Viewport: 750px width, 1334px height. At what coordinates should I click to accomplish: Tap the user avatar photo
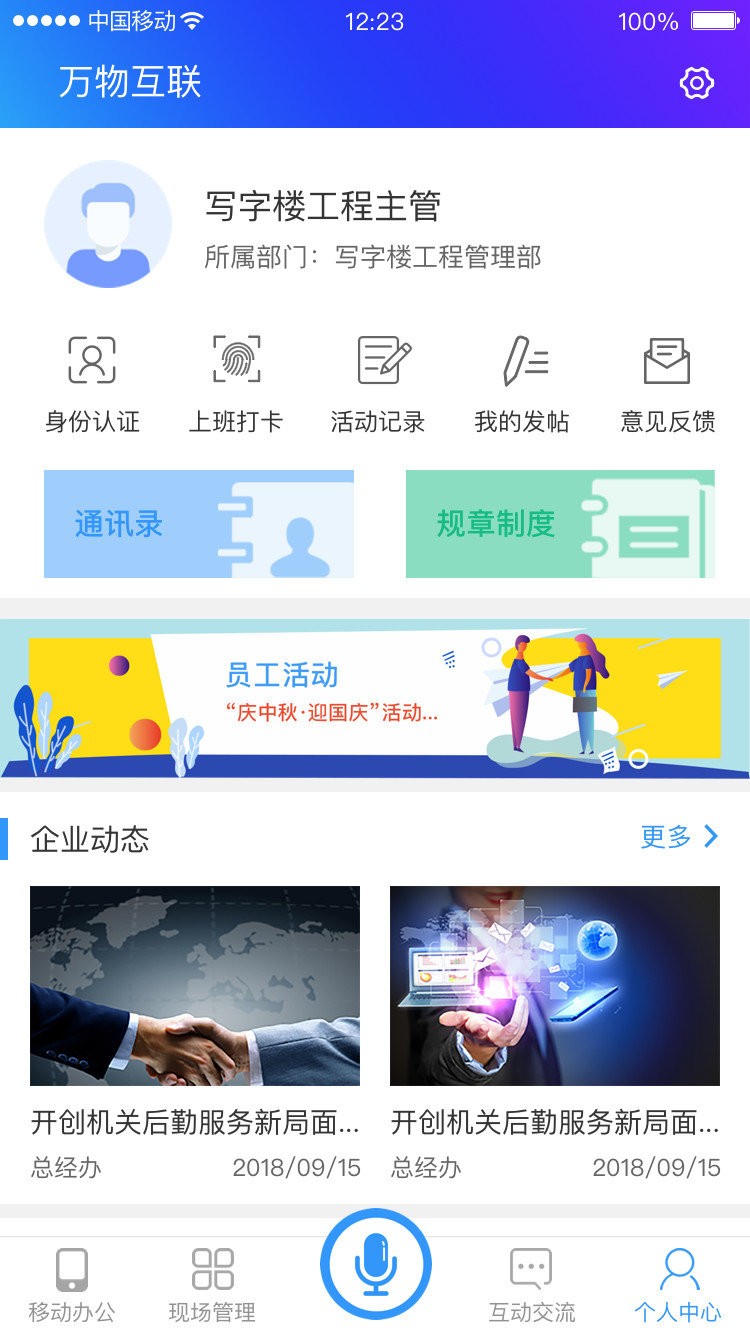point(108,223)
